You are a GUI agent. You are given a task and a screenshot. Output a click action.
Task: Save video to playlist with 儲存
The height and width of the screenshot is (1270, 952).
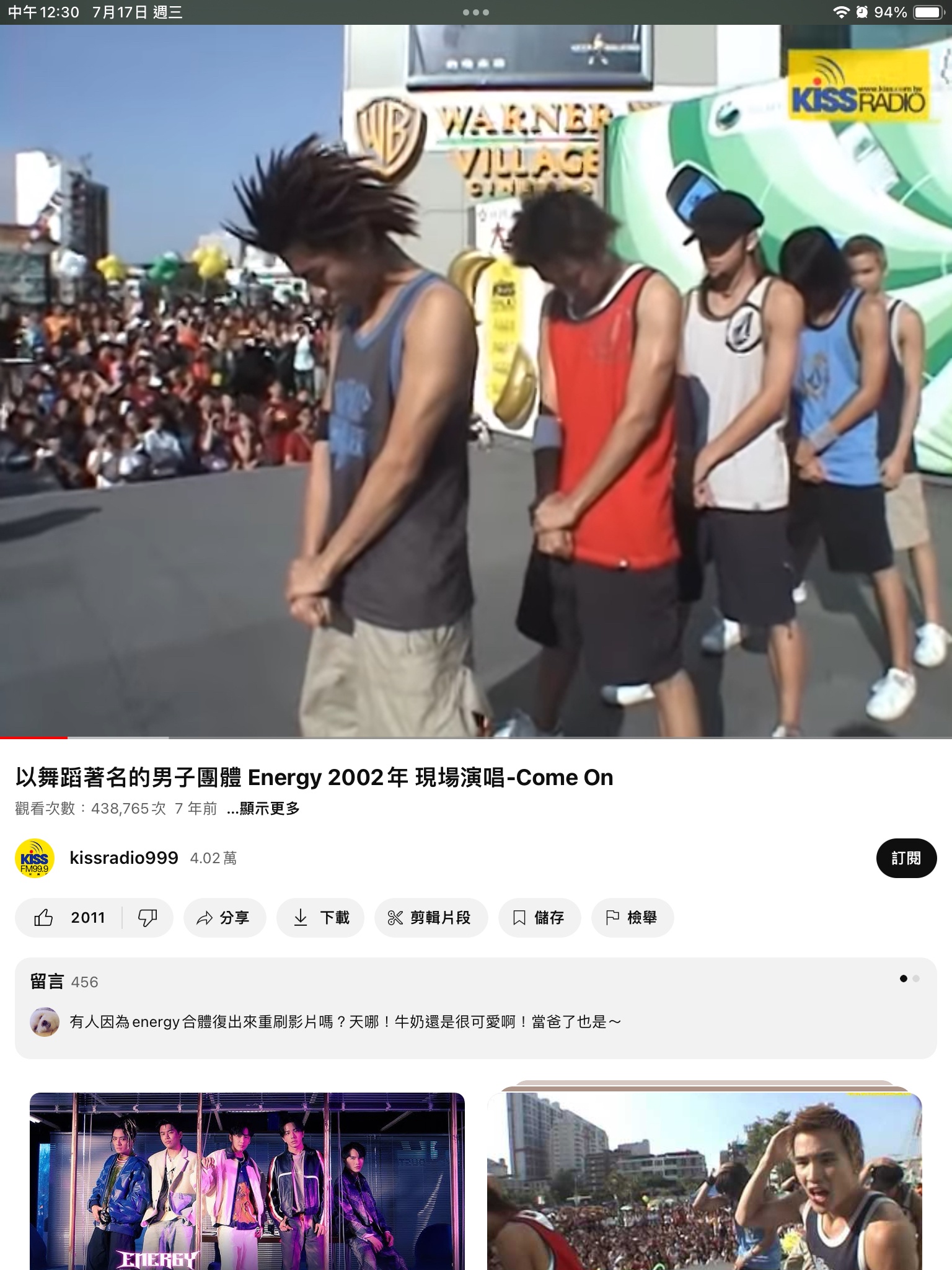(x=539, y=917)
